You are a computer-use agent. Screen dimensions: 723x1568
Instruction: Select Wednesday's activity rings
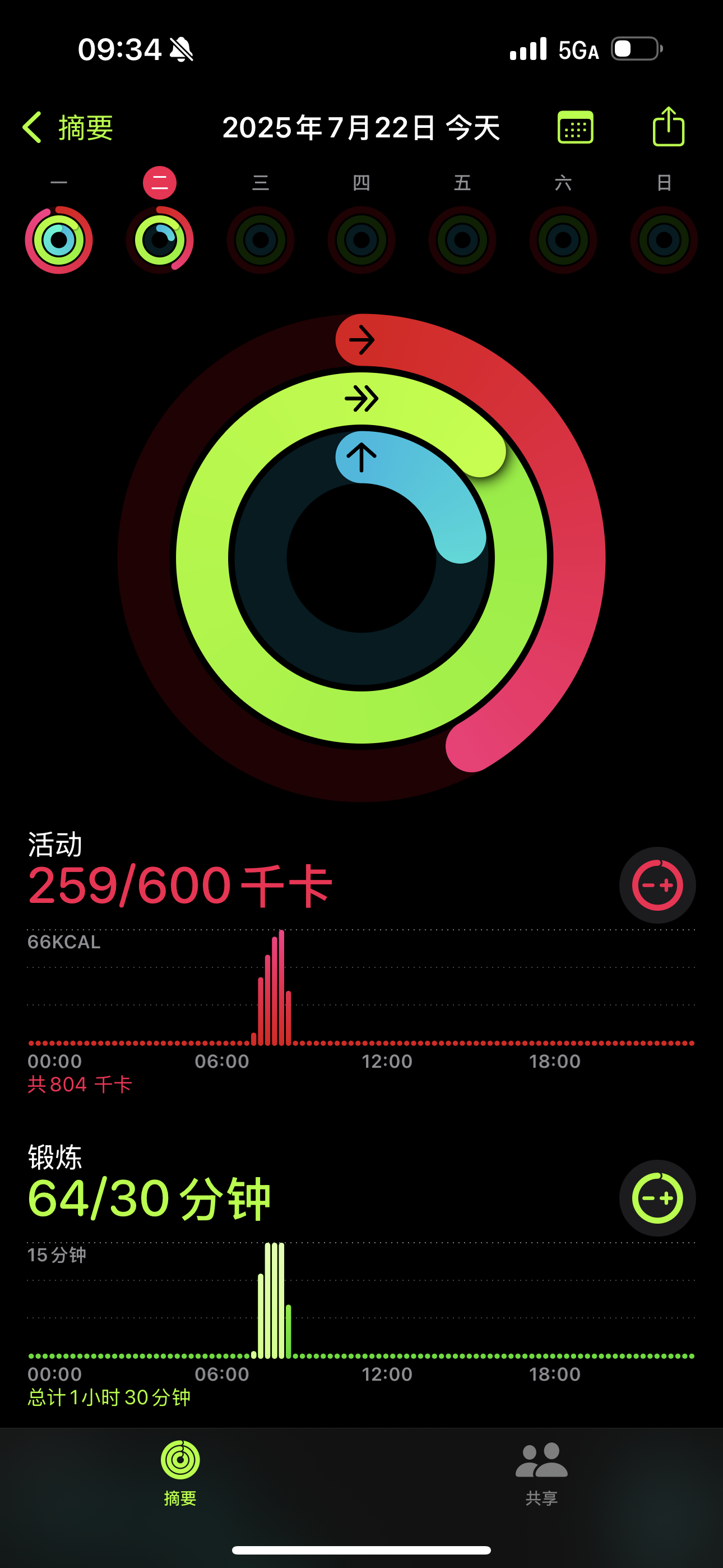[x=261, y=240]
